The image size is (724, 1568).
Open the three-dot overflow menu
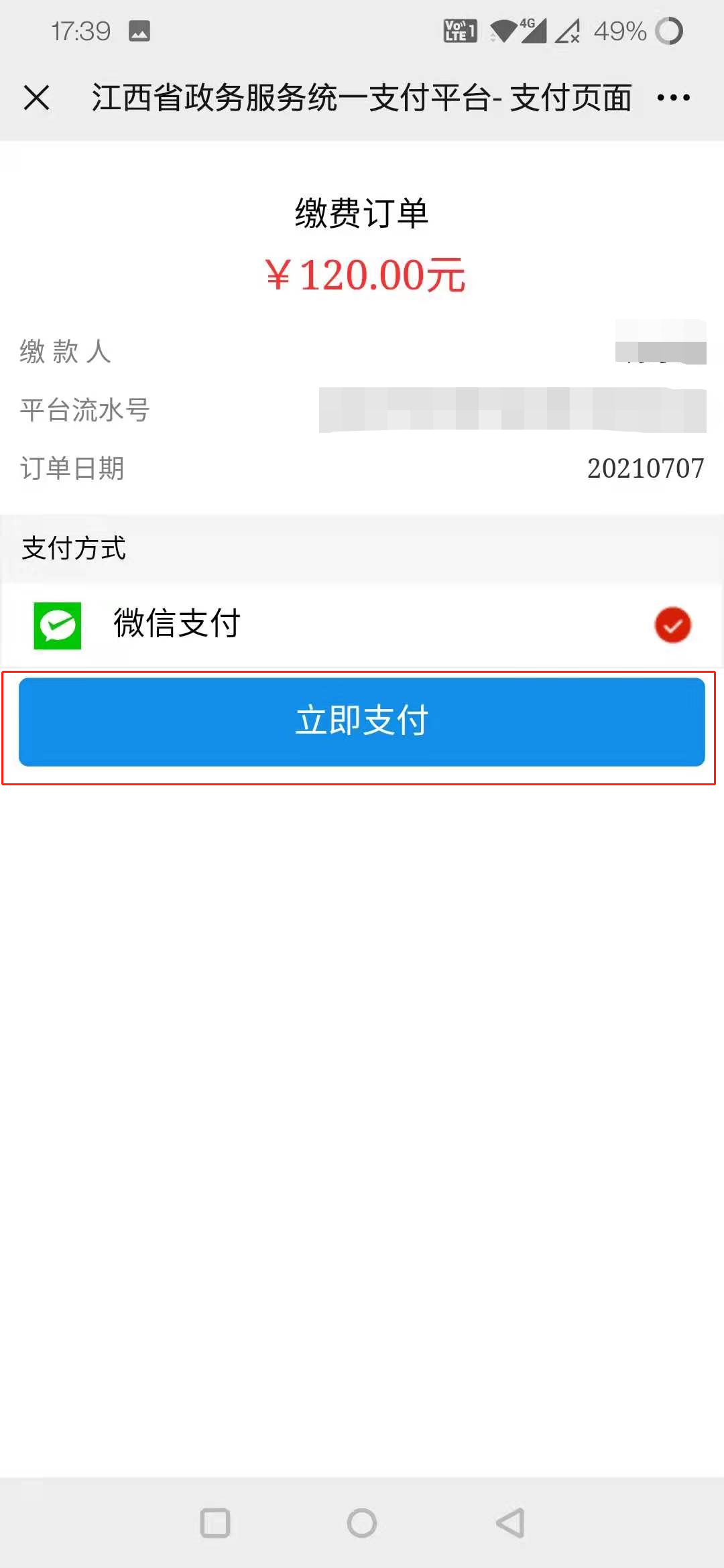coord(673,98)
